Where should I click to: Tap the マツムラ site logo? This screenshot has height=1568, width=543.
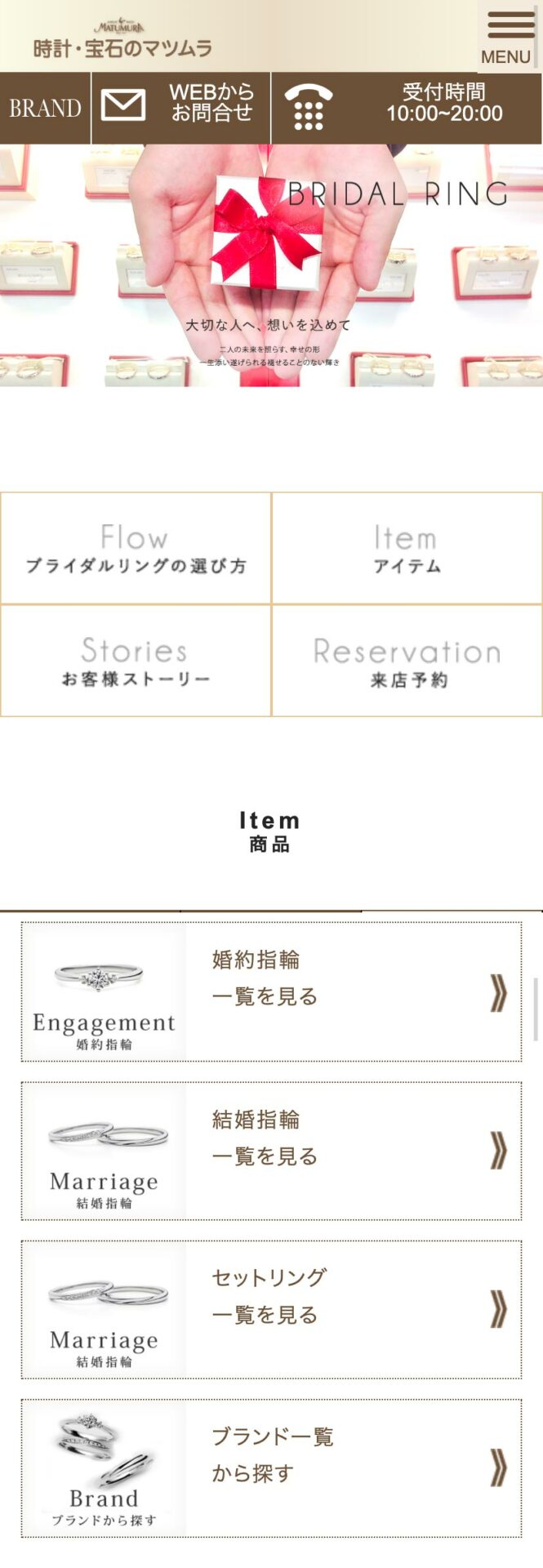122,39
